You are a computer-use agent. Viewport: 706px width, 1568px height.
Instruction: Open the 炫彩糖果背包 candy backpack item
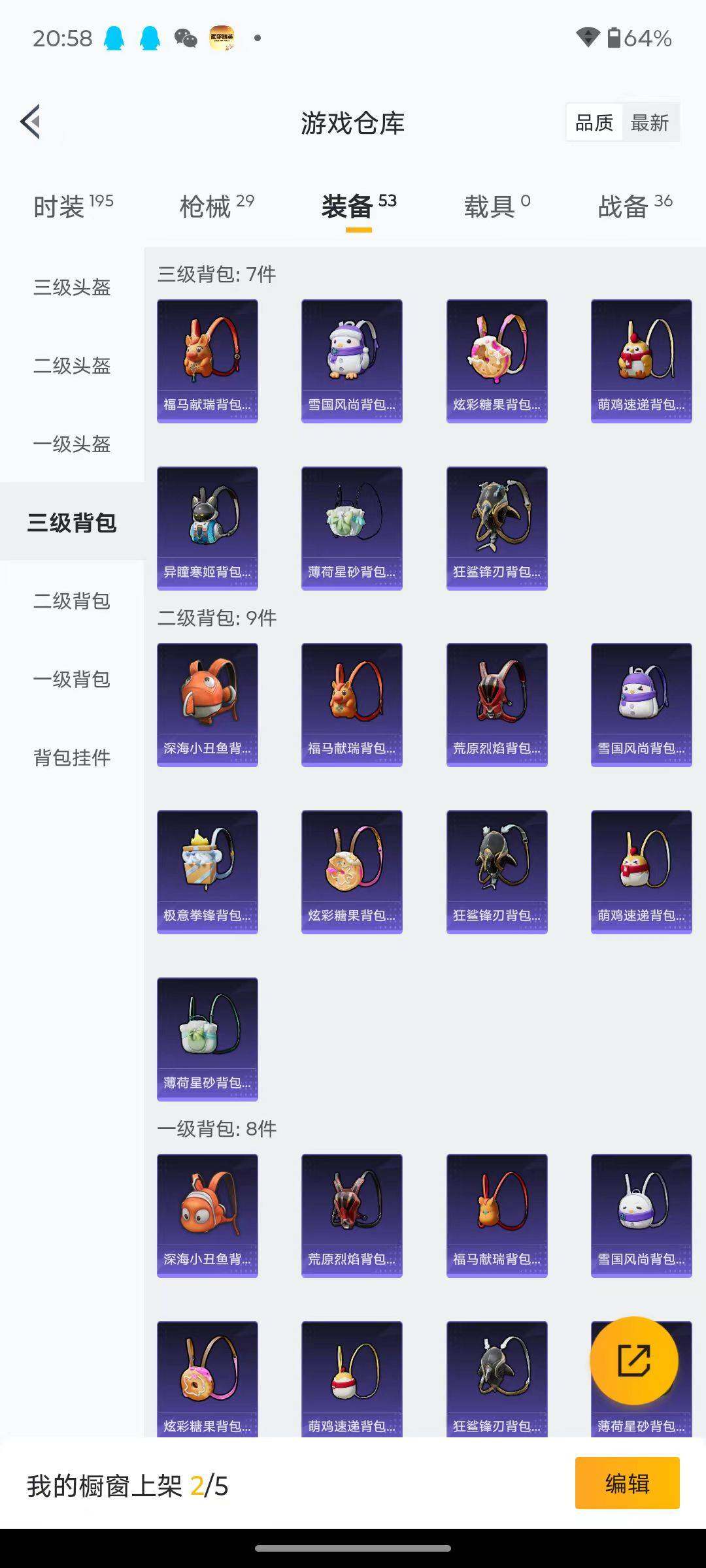pos(496,359)
